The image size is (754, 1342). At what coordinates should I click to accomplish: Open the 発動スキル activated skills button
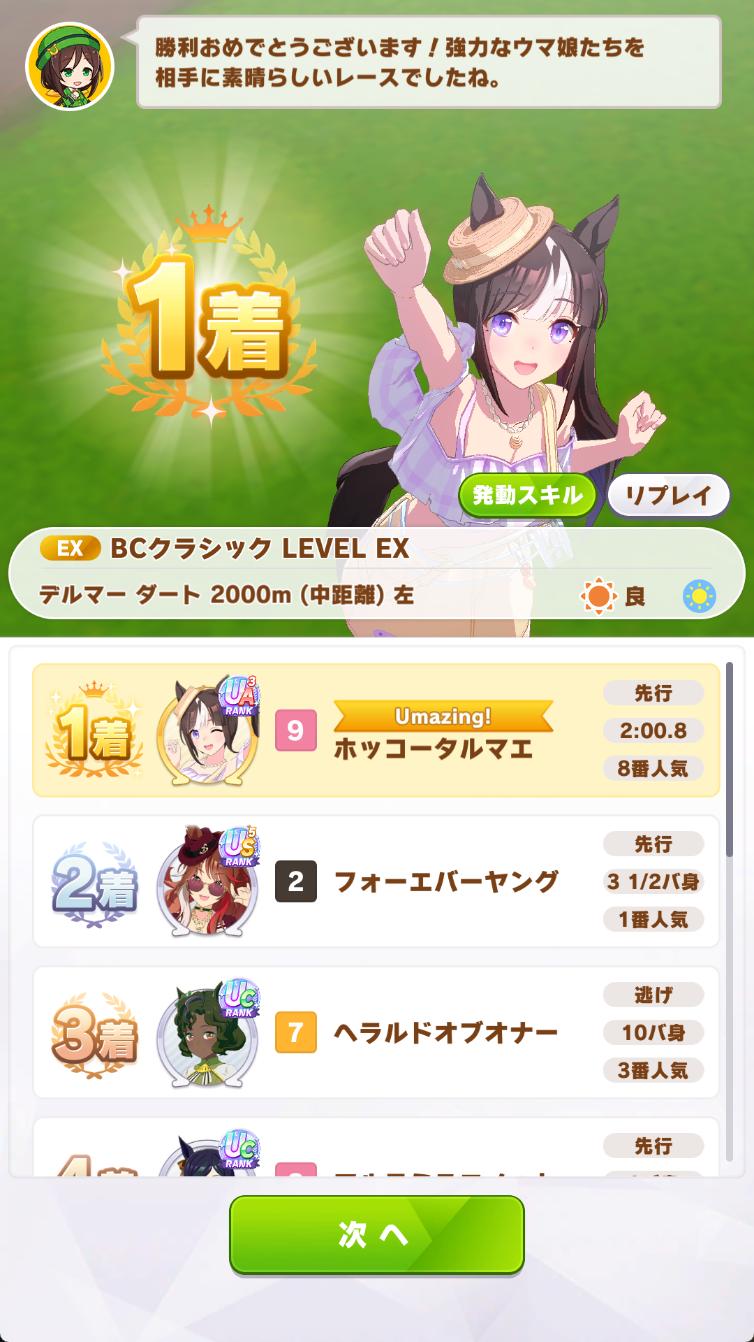pyautogui.click(x=527, y=495)
